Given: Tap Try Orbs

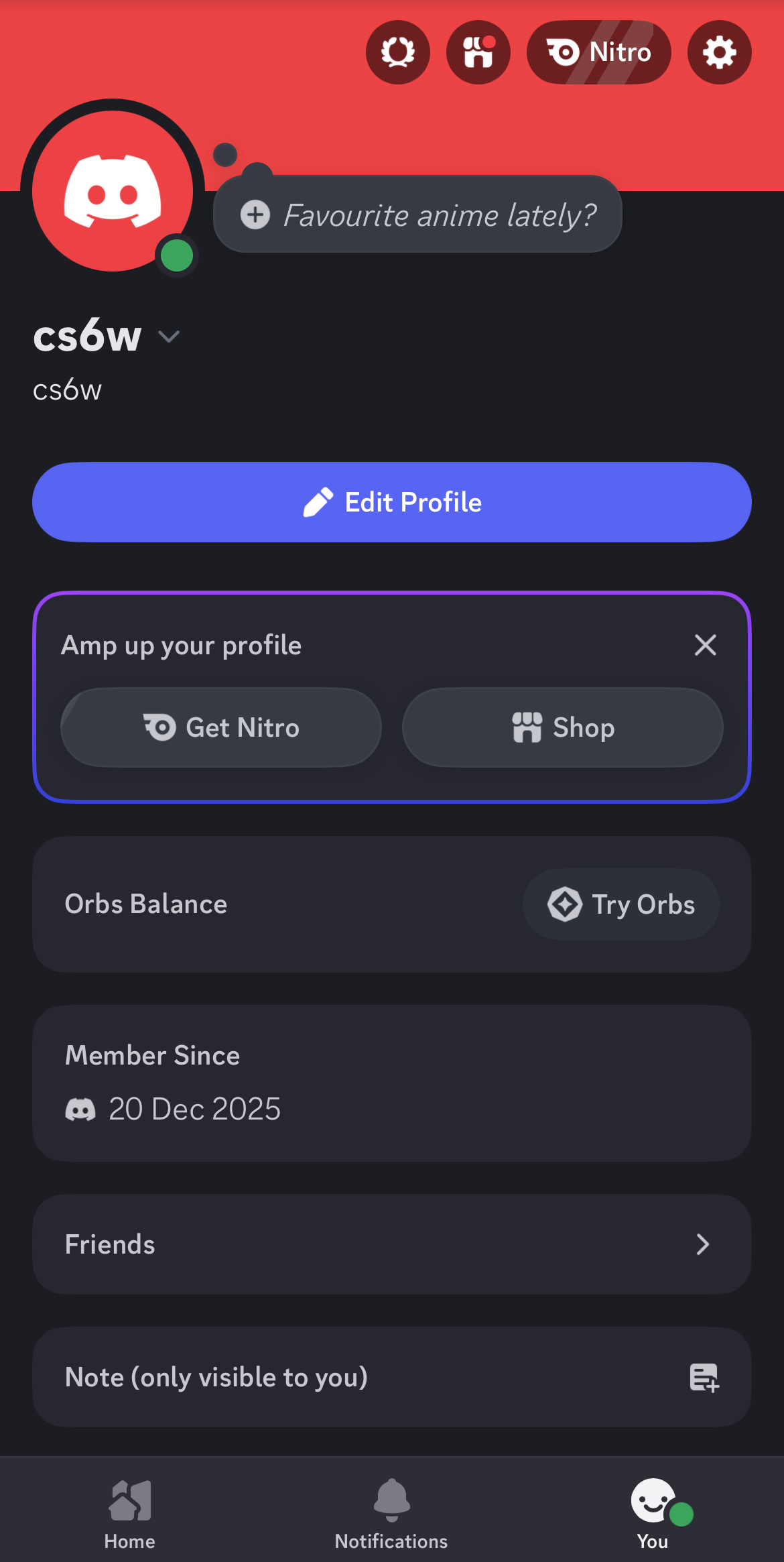Looking at the screenshot, I should tap(621, 904).
